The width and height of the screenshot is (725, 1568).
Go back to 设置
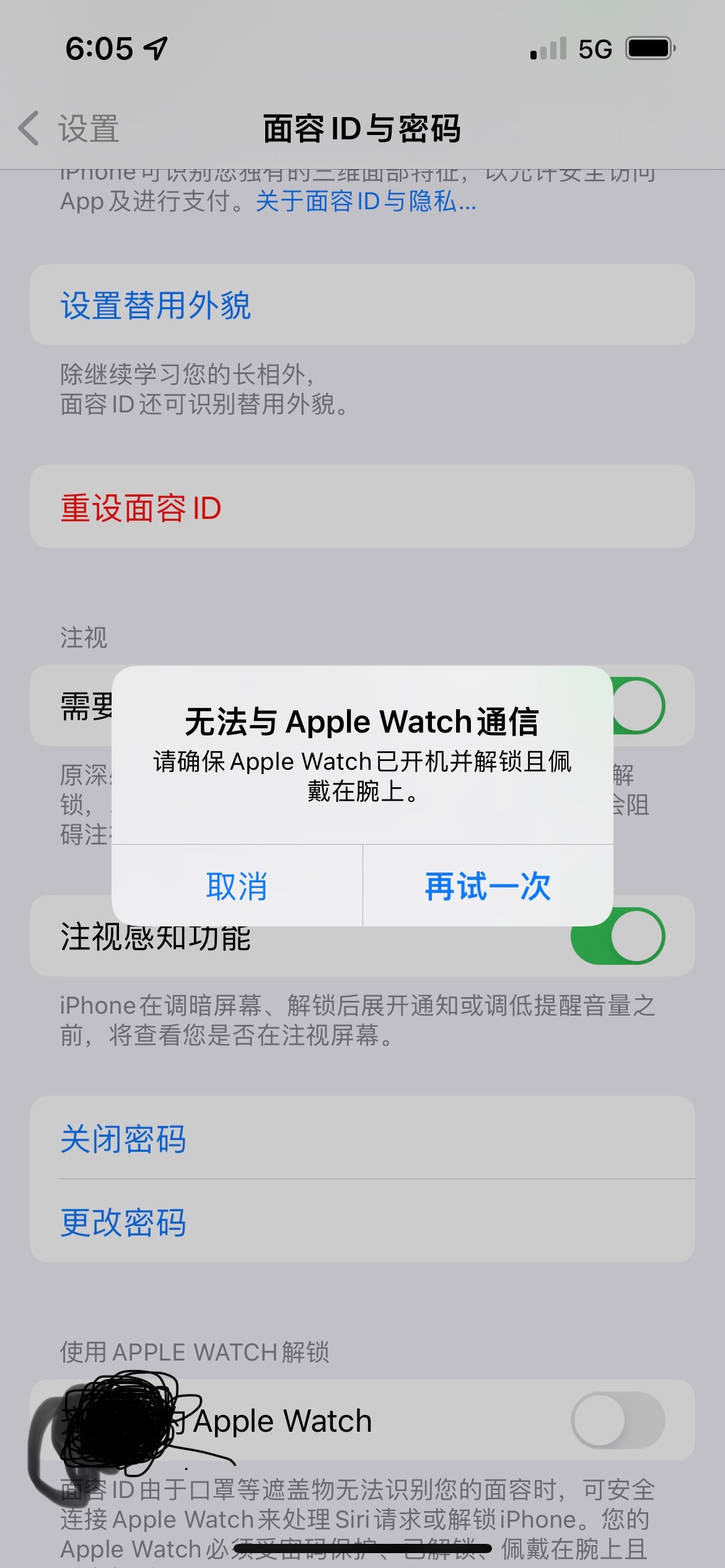click(x=69, y=129)
